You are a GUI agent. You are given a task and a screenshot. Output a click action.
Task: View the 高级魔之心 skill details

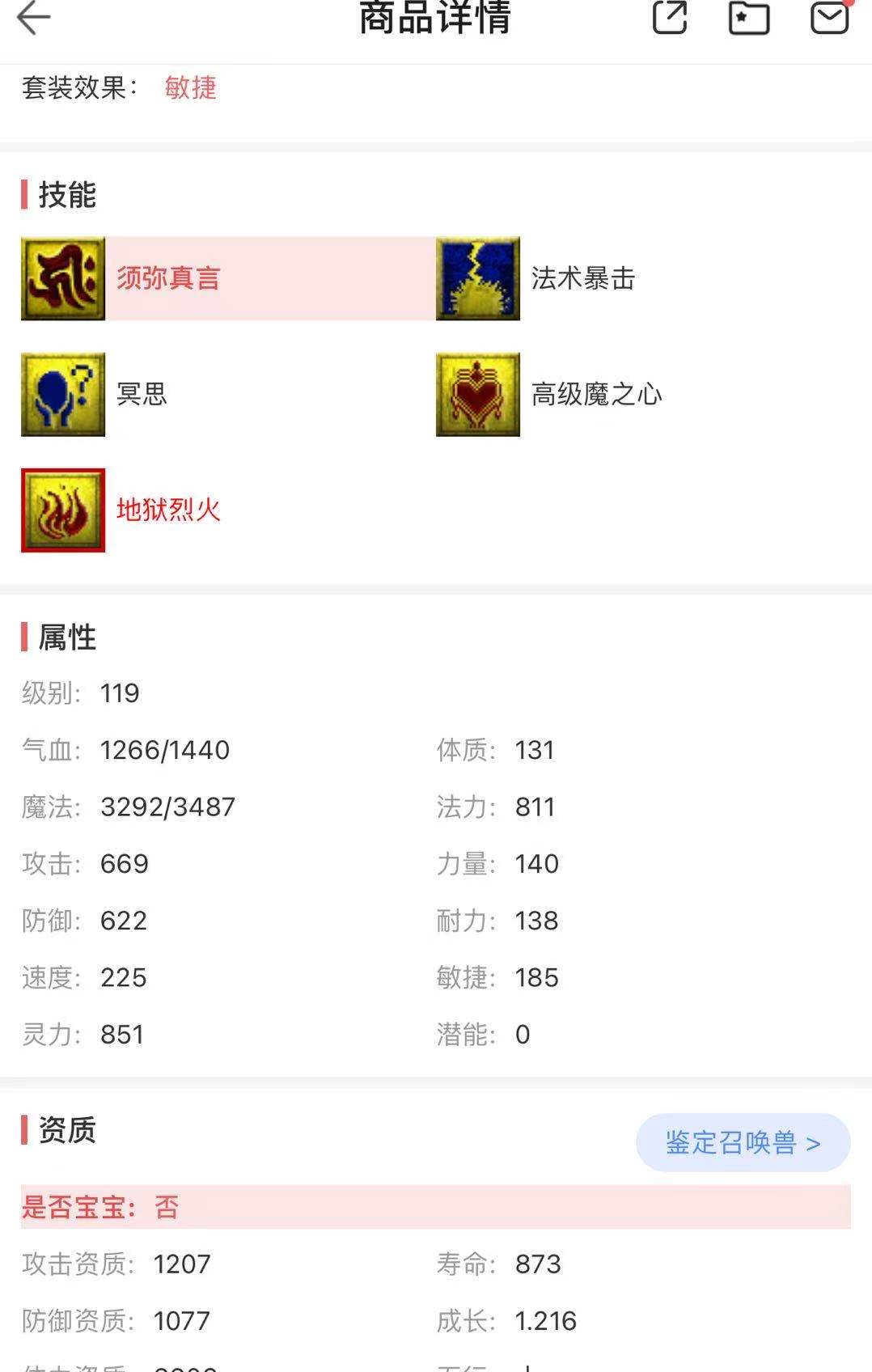[478, 394]
